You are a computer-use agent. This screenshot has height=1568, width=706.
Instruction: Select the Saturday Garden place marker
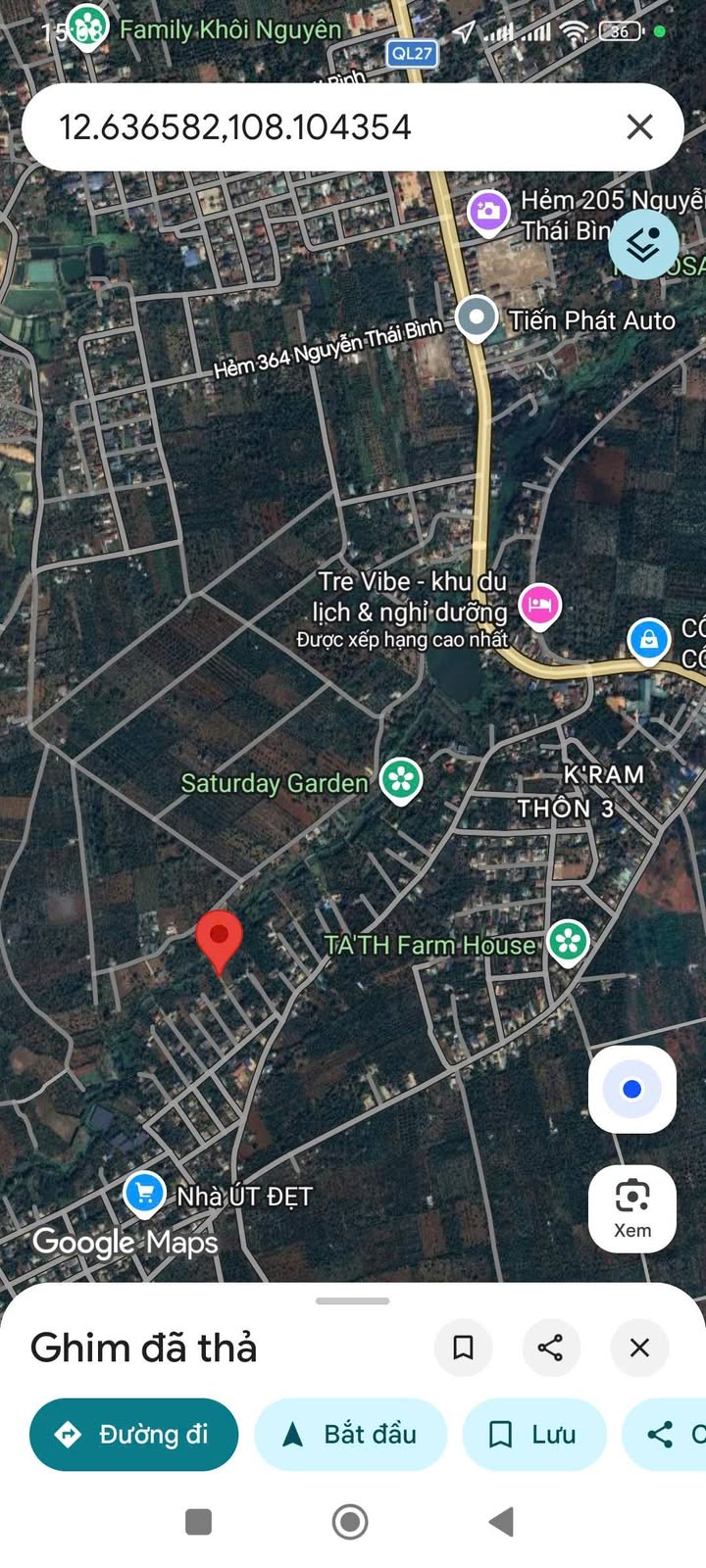(x=400, y=780)
